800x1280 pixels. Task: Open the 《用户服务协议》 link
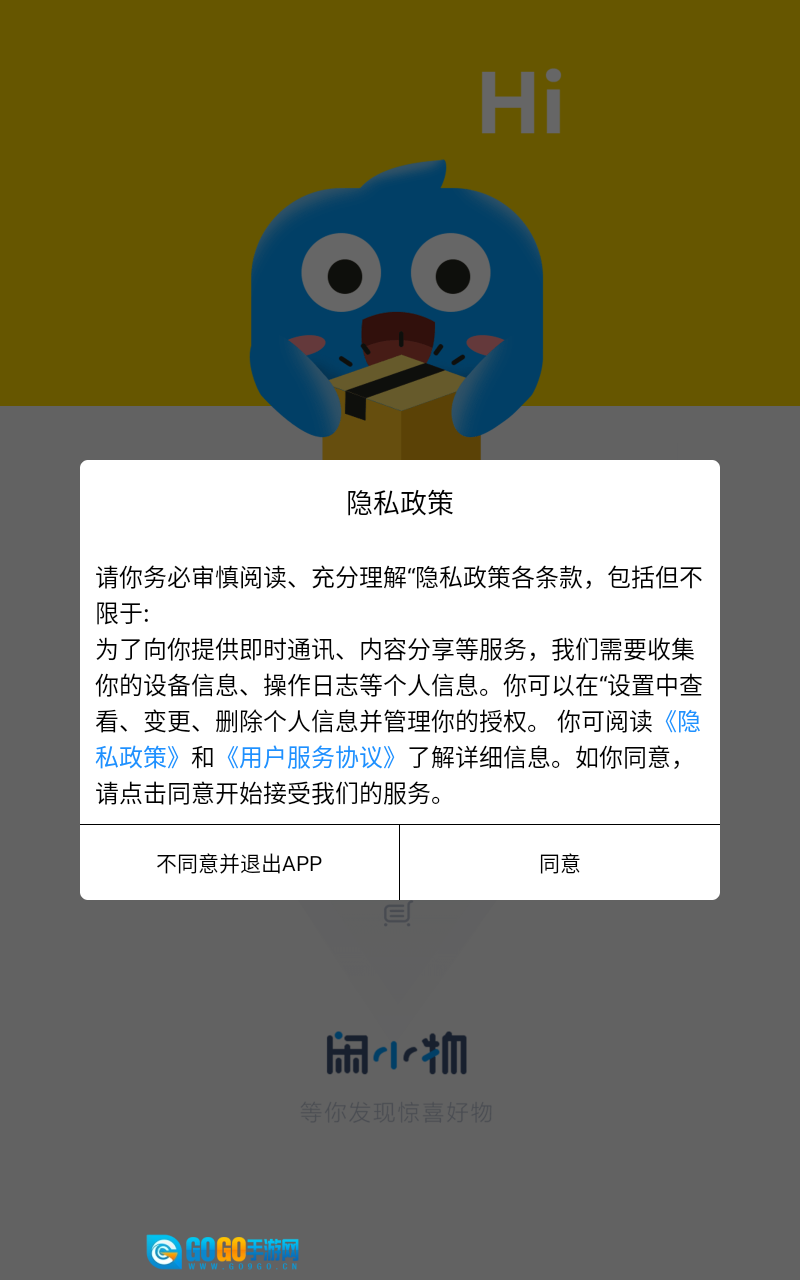coord(311,757)
